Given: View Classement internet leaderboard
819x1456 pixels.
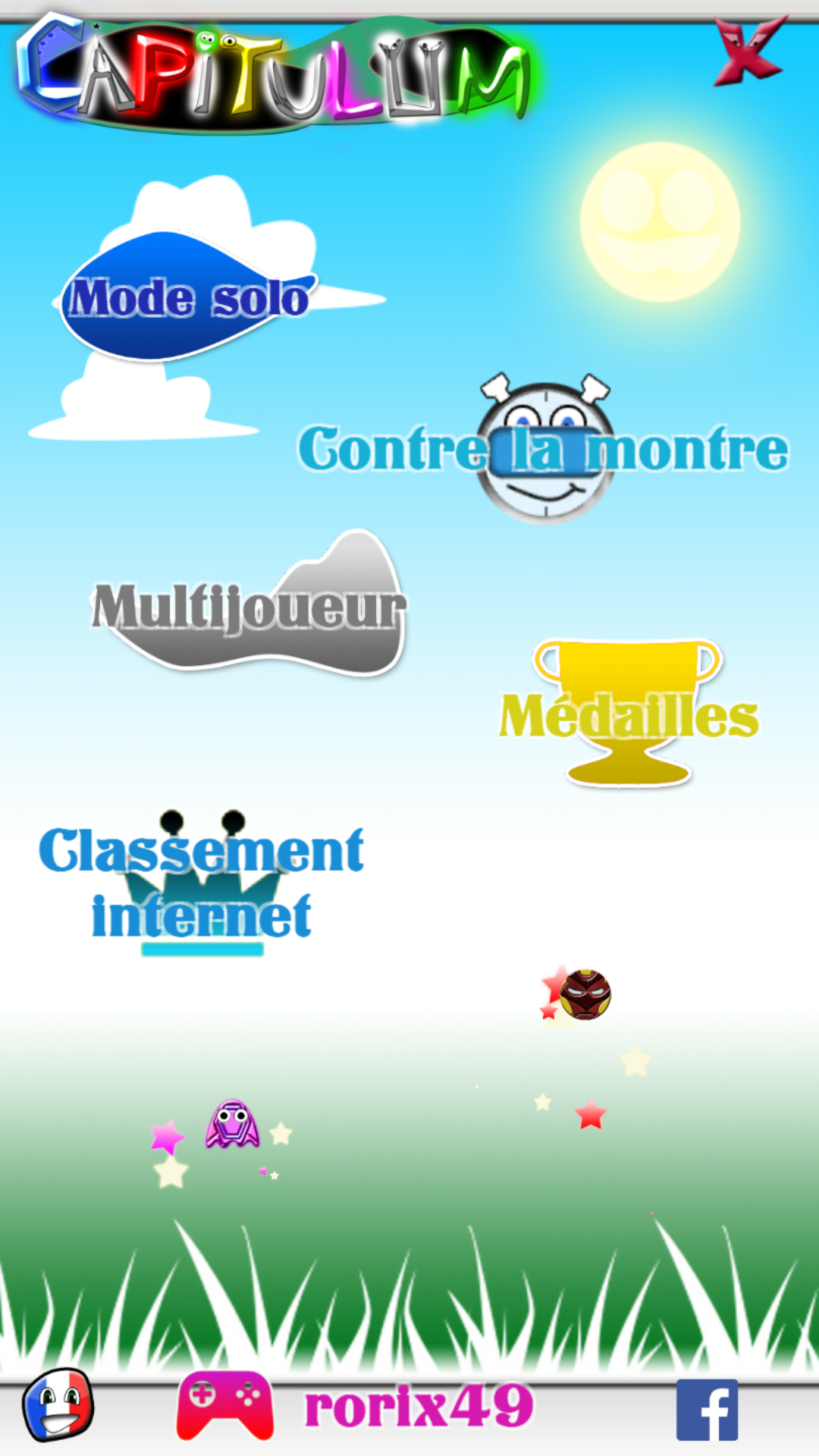Looking at the screenshot, I should 202,883.
